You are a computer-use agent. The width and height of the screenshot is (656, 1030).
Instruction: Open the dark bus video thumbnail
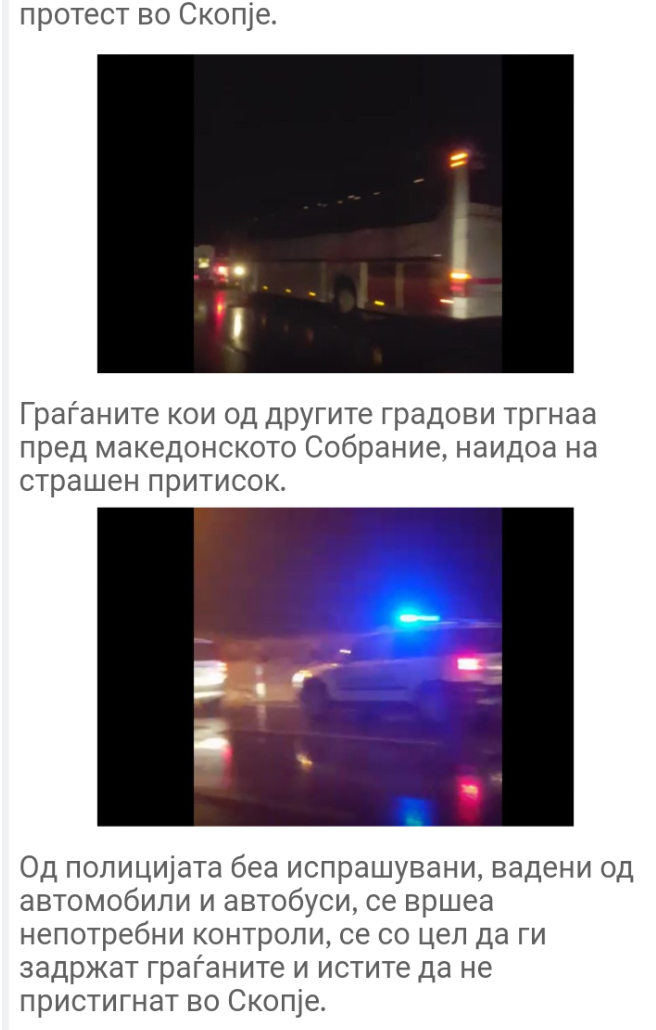(x=335, y=214)
